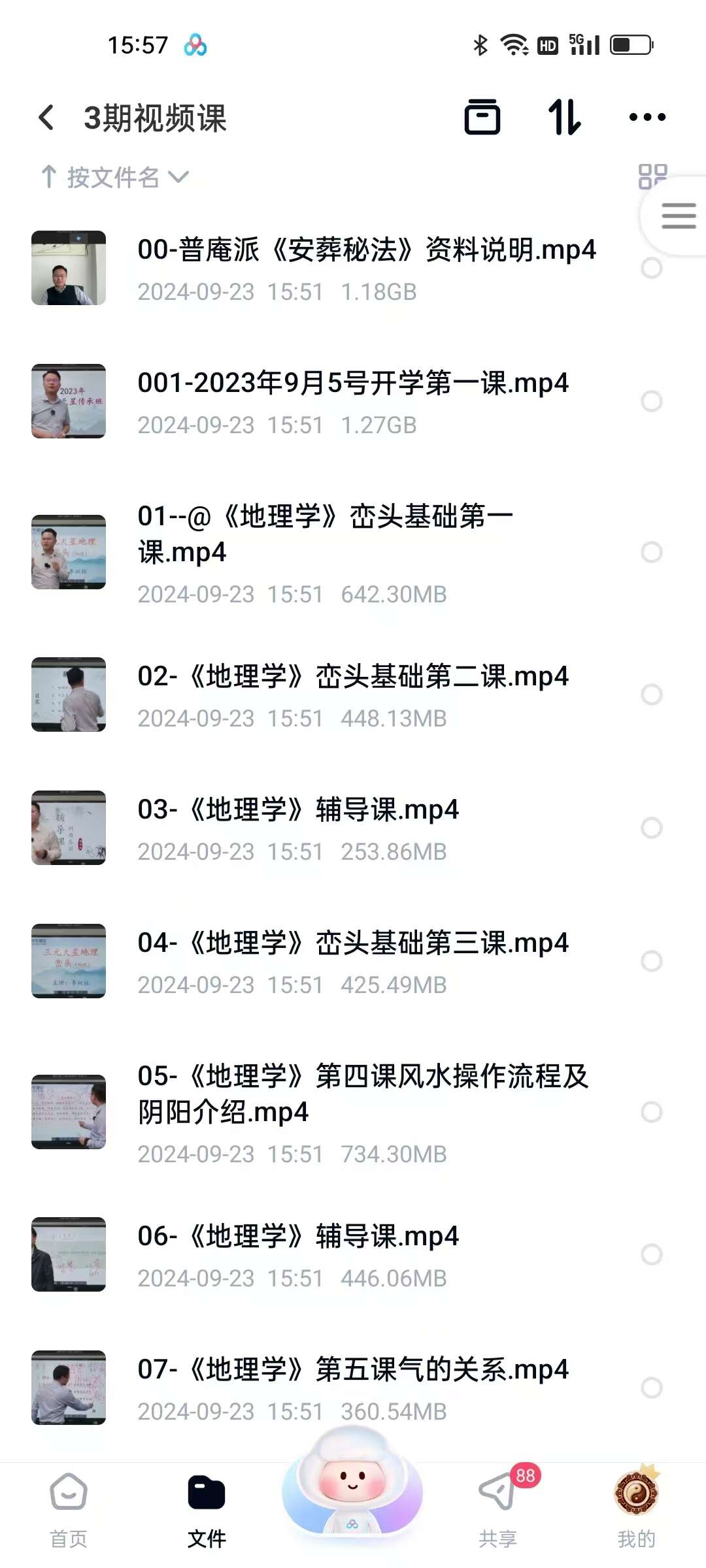Open the floating side menu handle
The width and height of the screenshot is (706, 1568).
(678, 216)
